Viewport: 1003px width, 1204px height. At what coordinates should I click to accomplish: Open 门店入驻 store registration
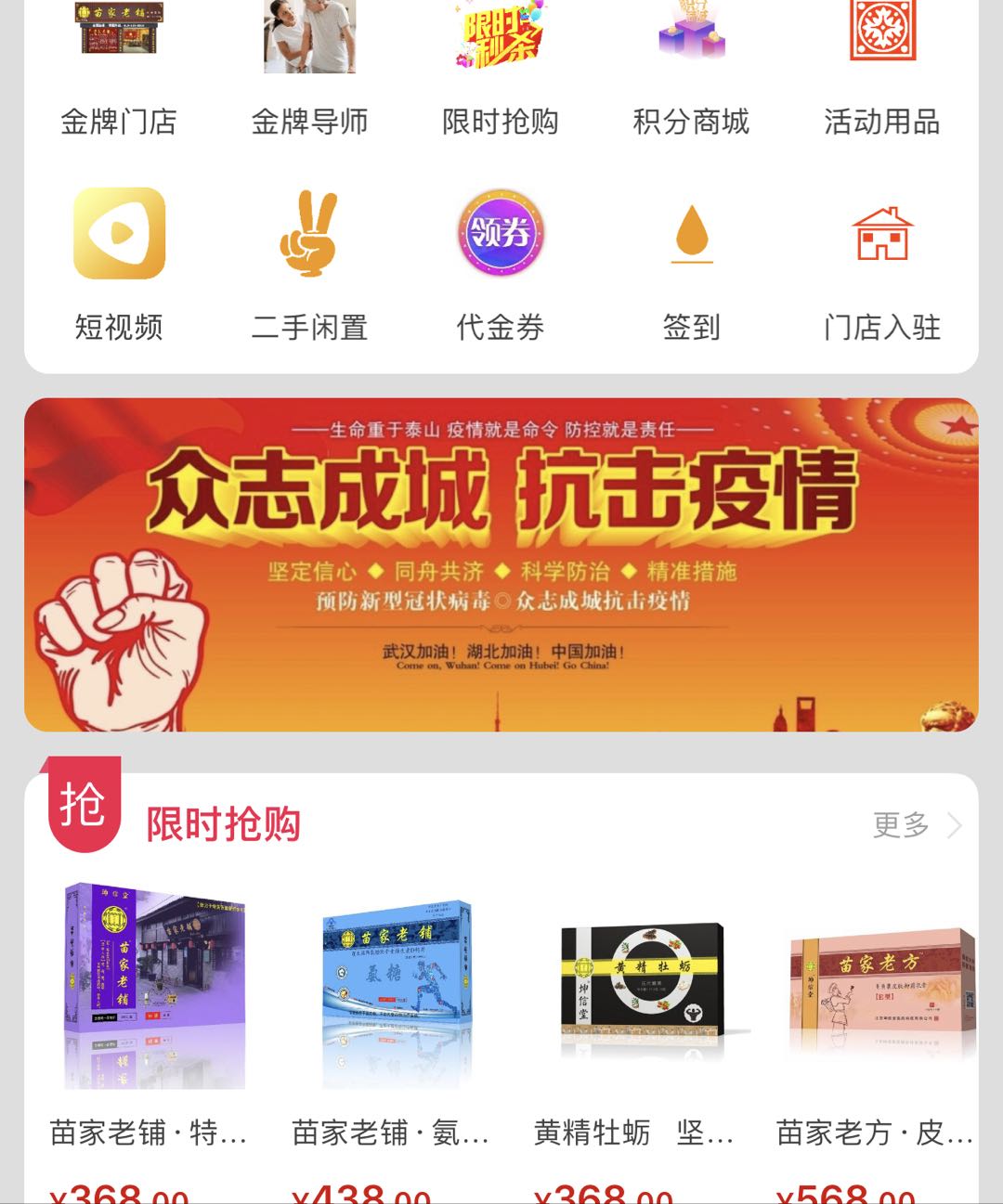click(882, 265)
